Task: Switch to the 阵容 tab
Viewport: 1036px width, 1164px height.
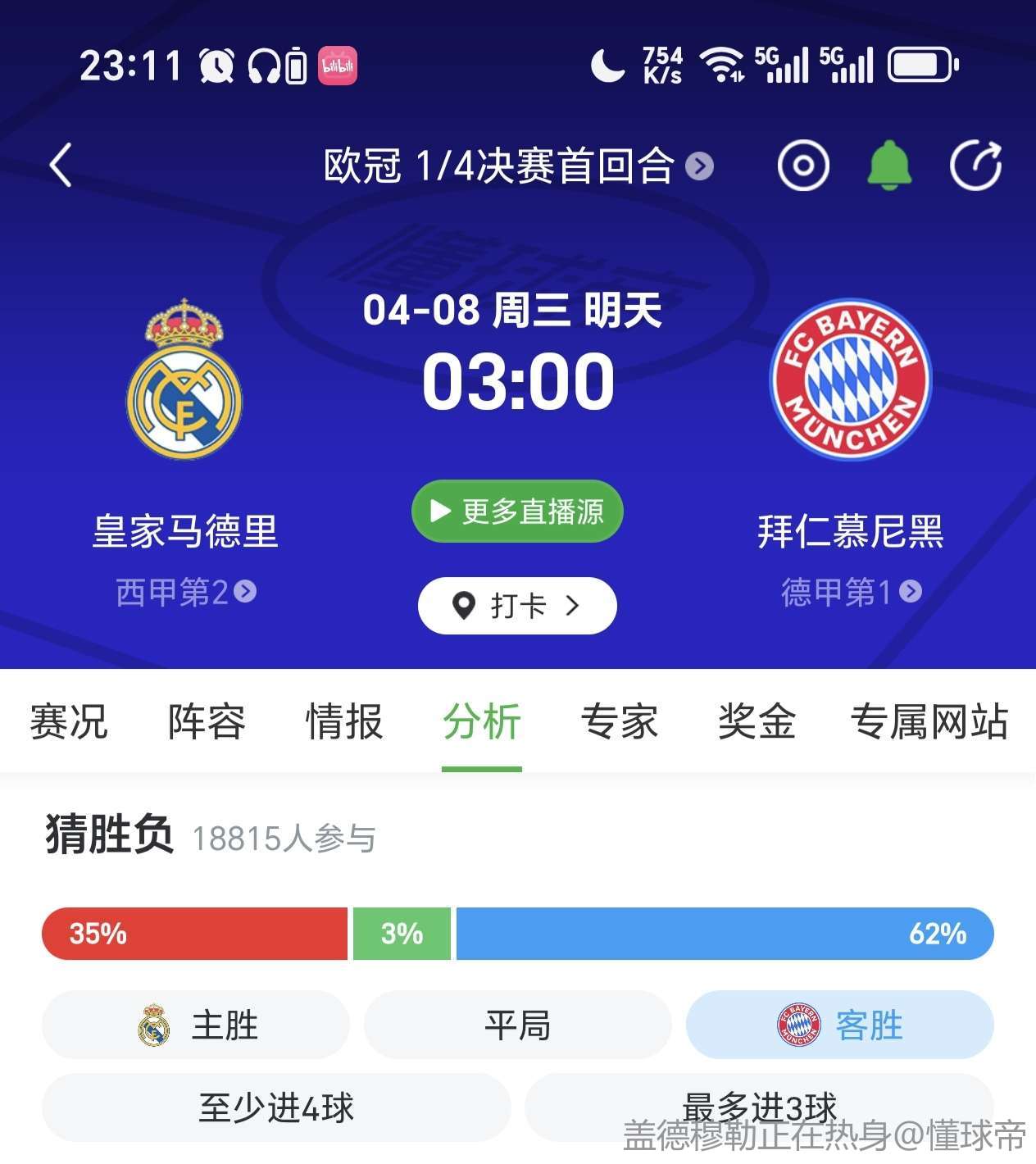Action: (x=207, y=722)
